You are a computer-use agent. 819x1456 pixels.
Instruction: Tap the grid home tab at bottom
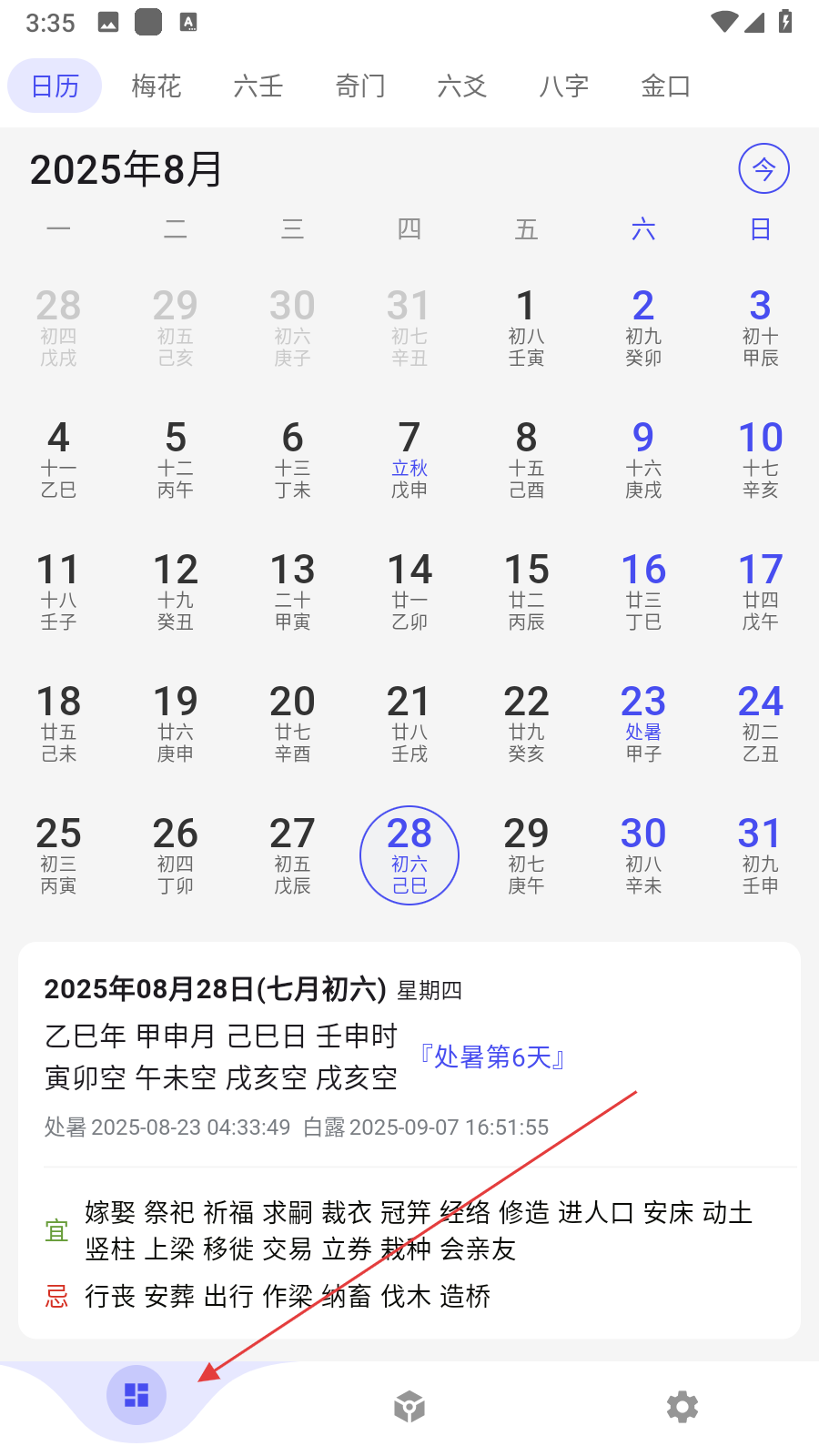coord(136,1395)
